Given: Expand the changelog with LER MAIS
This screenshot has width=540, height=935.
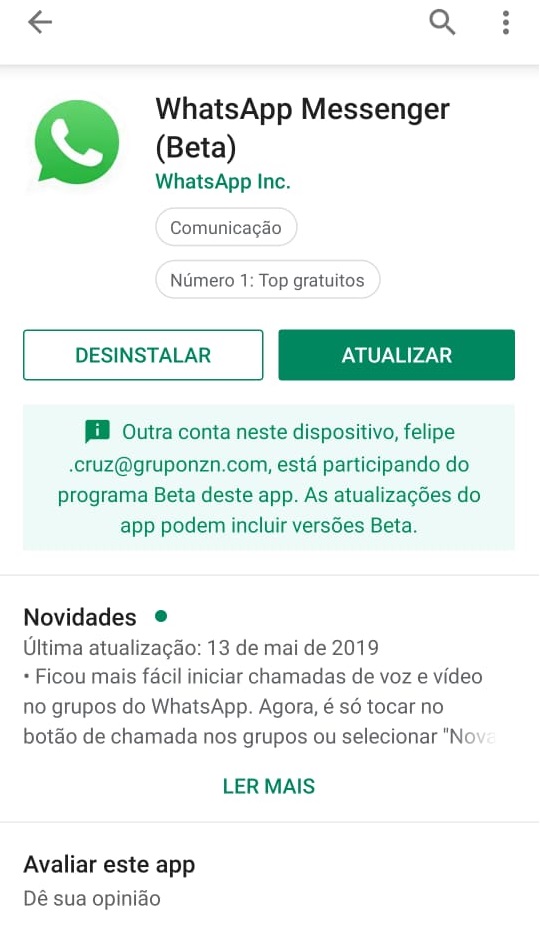Looking at the screenshot, I should pyautogui.click(x=269, y=786).
